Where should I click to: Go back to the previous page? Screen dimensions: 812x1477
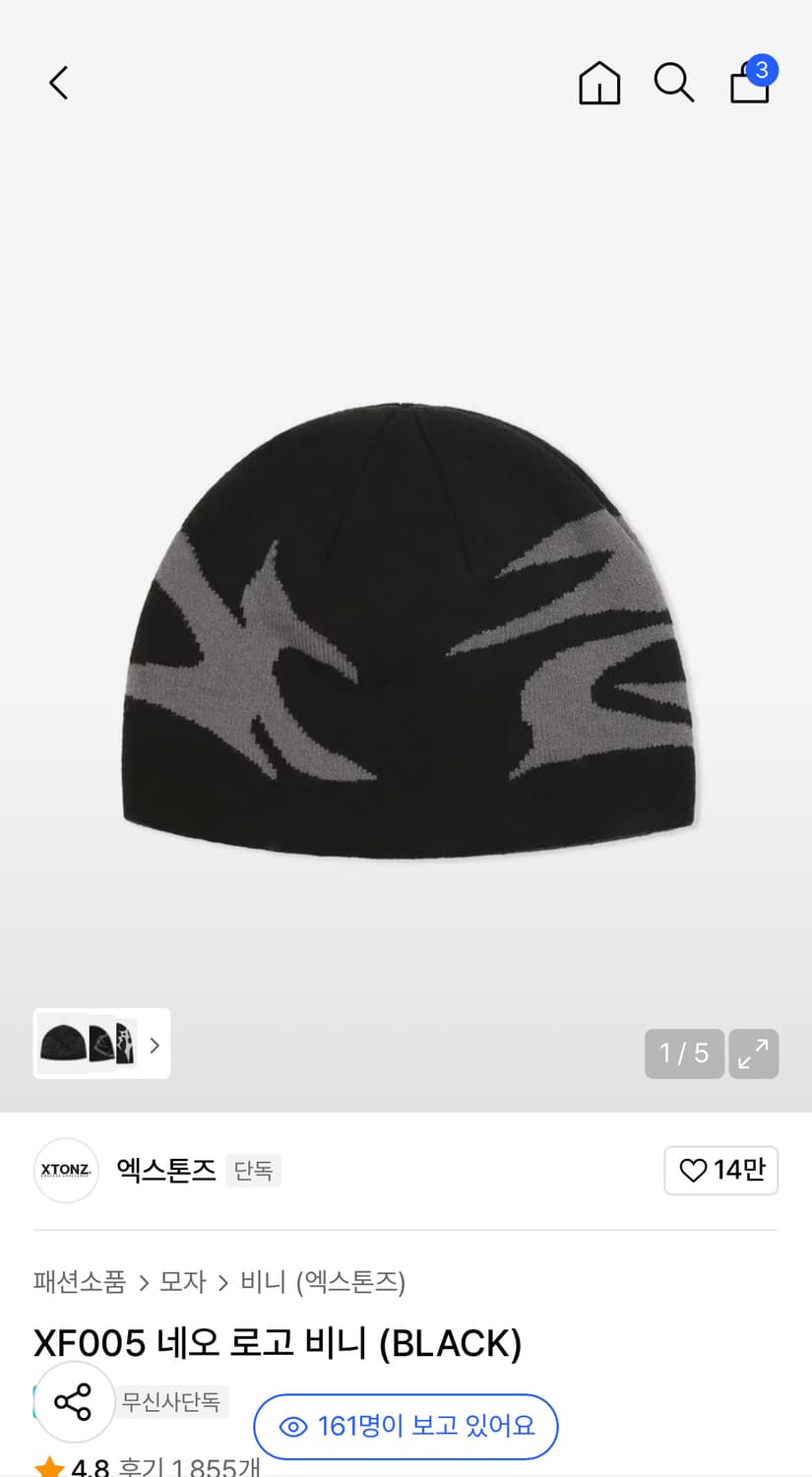tap(59, 83)
